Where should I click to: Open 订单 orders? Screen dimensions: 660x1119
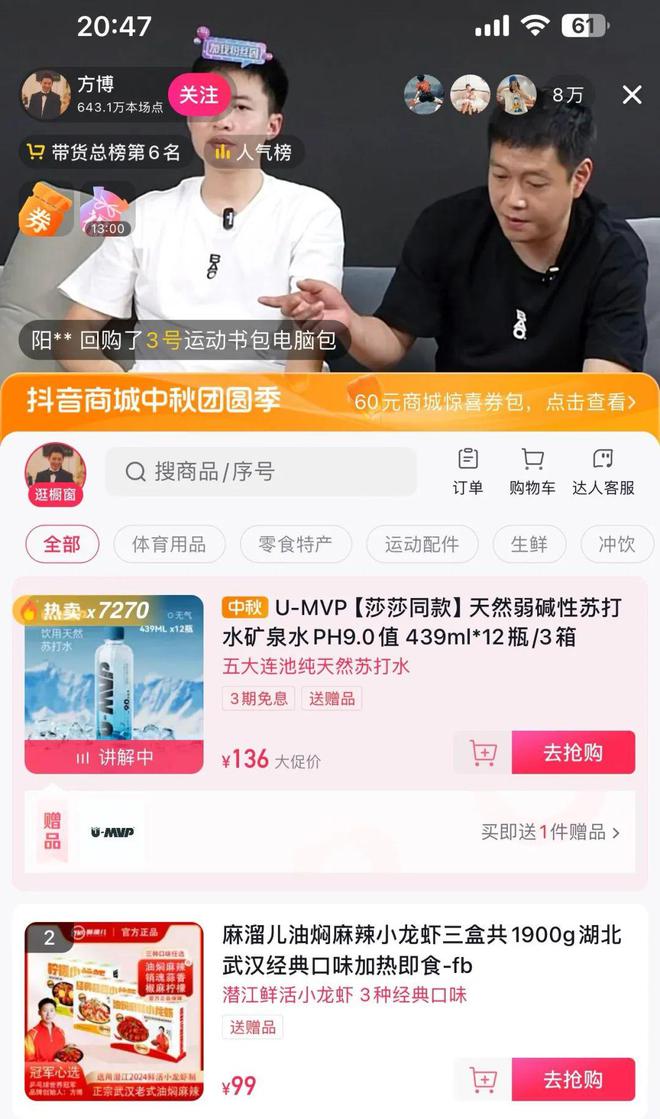click(467, 472)
